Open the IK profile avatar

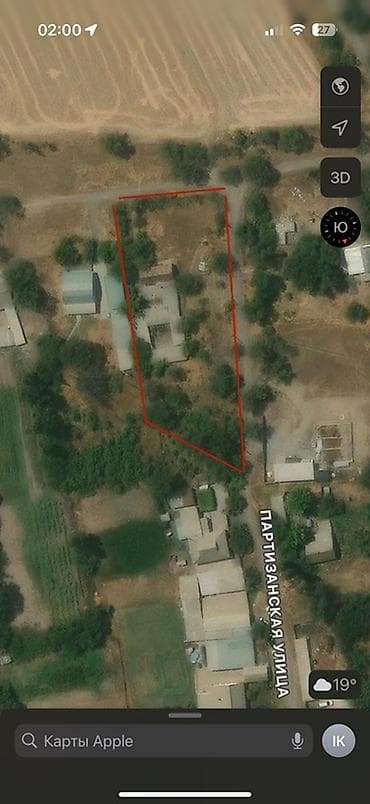(339, 741)
